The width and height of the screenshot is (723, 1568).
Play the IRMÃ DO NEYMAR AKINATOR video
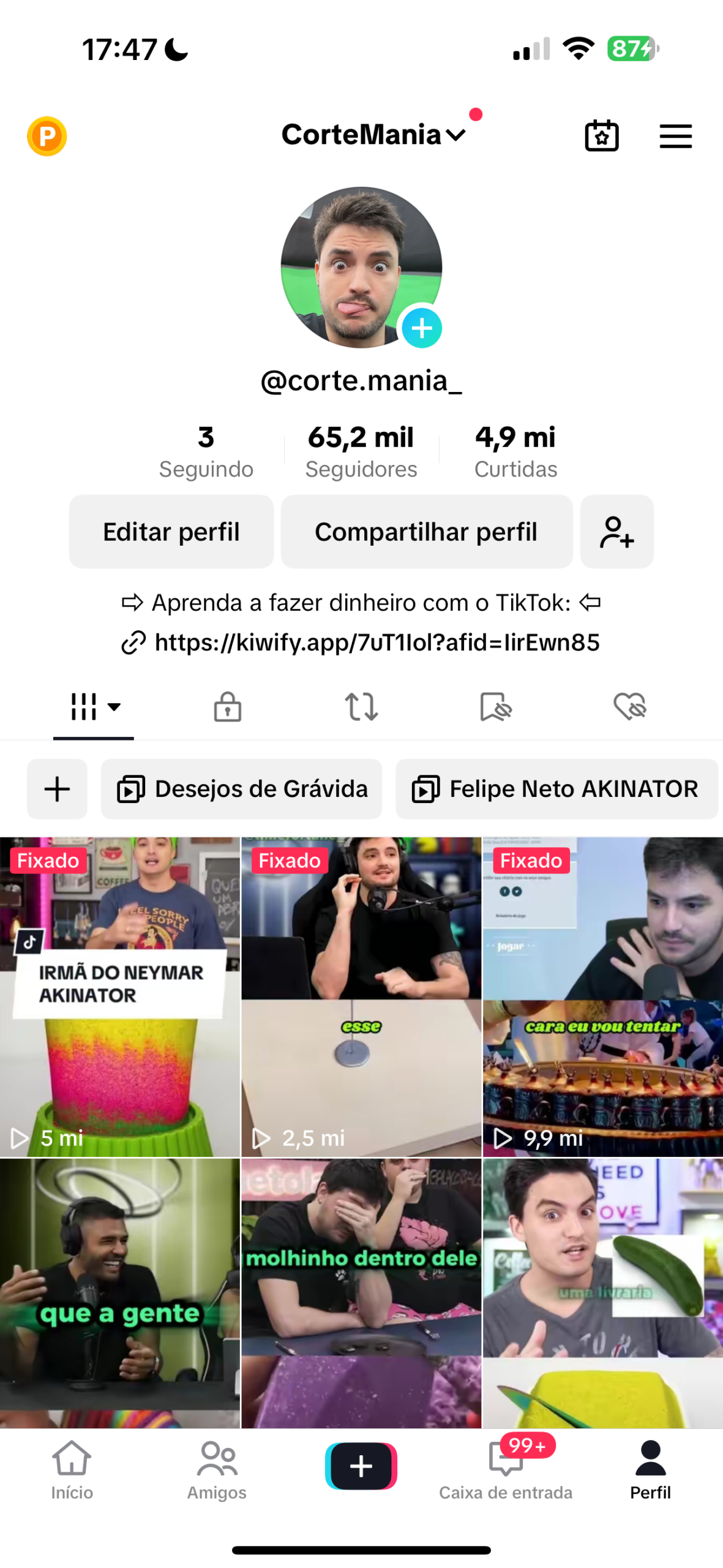(x=120, y=997)
